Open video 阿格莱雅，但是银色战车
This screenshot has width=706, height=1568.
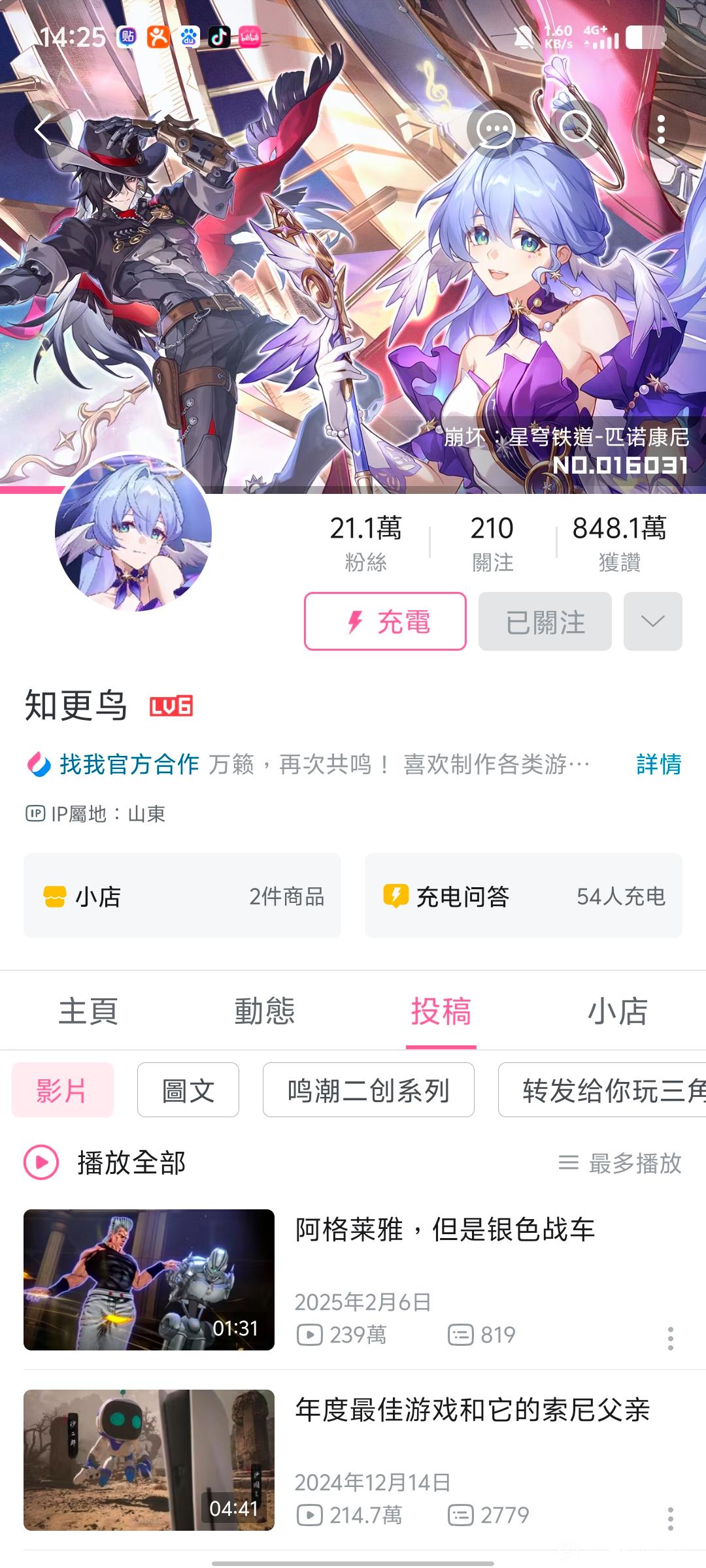[445, 1230]
